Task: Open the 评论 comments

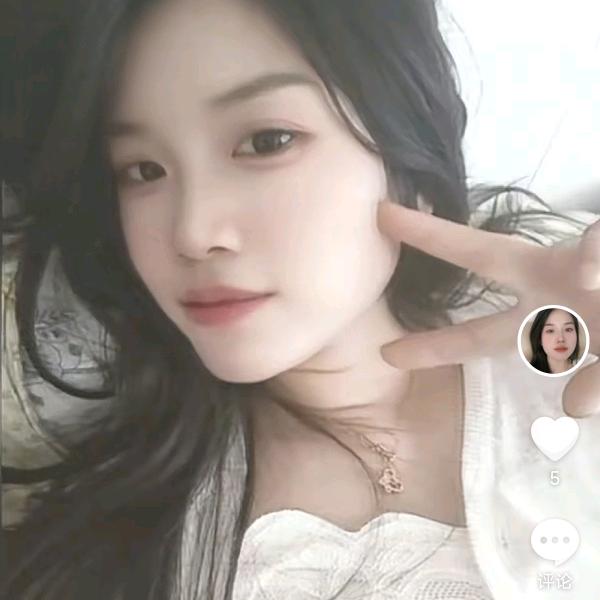Action: [x=554, y=544]
